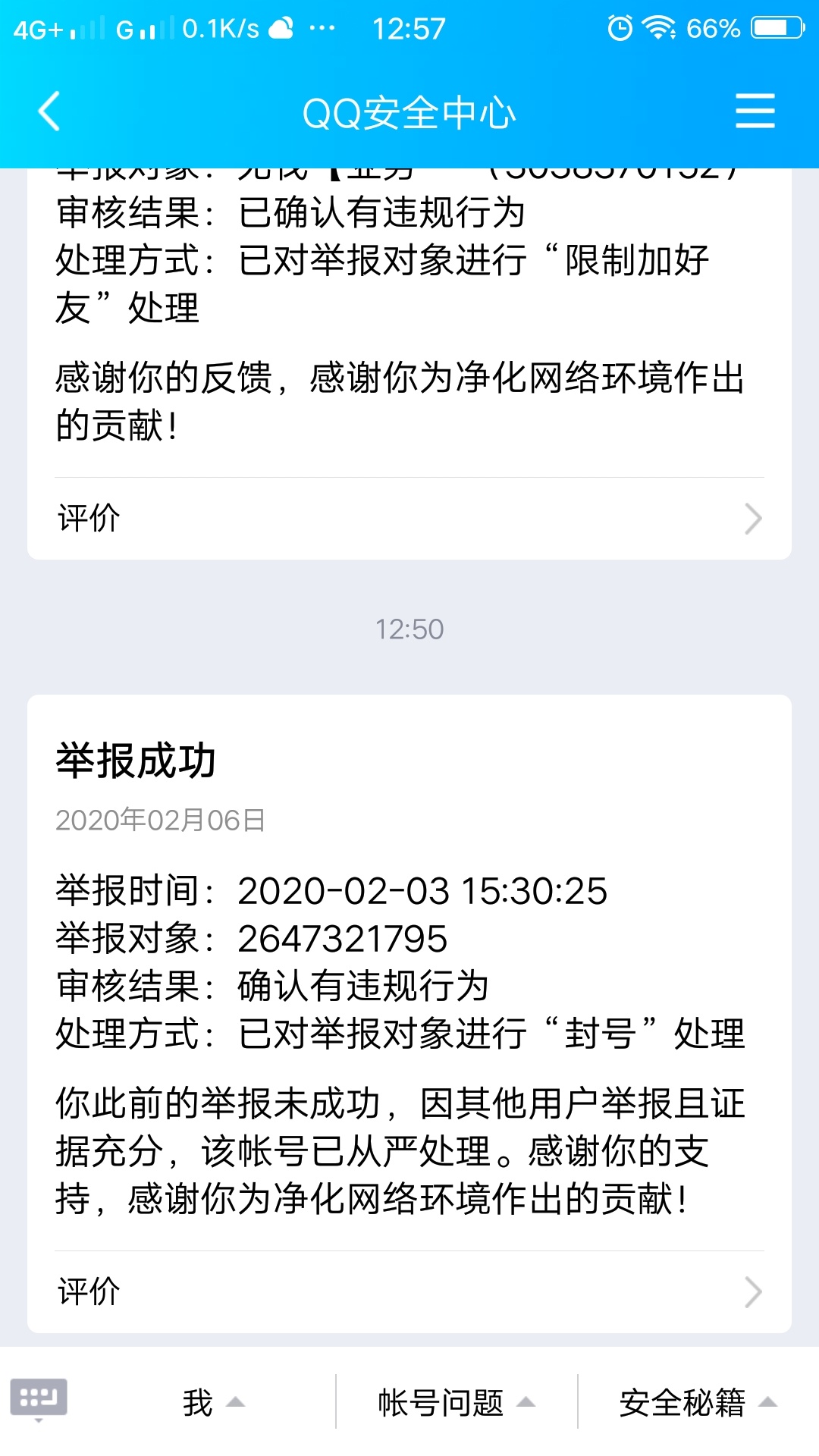Viewport: 819px width, 1456px height.
Task: Go back from QQ安全中心
Action: click(49, 111)
